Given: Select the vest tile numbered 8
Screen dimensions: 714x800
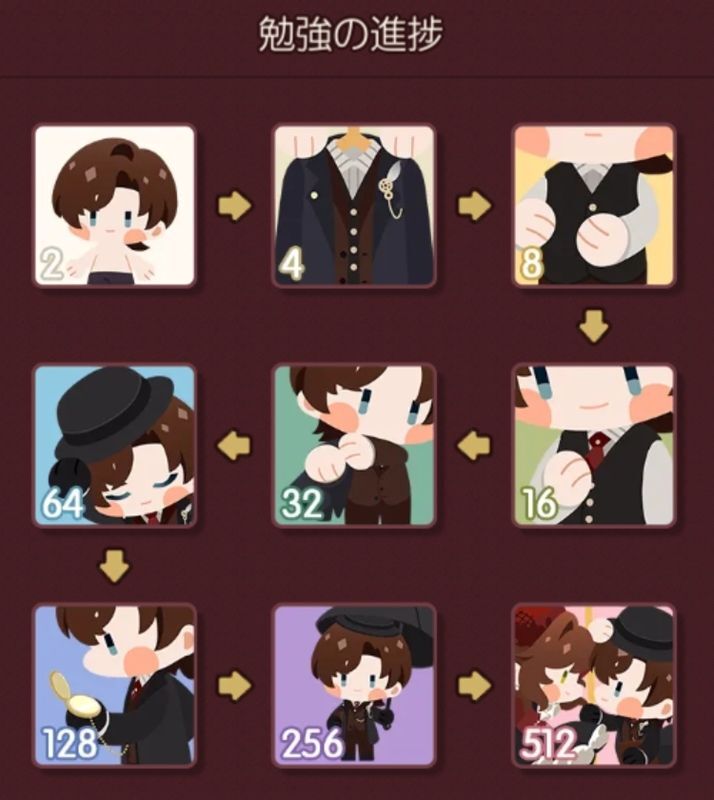Looking at the screenshot, I should [593, 206].
